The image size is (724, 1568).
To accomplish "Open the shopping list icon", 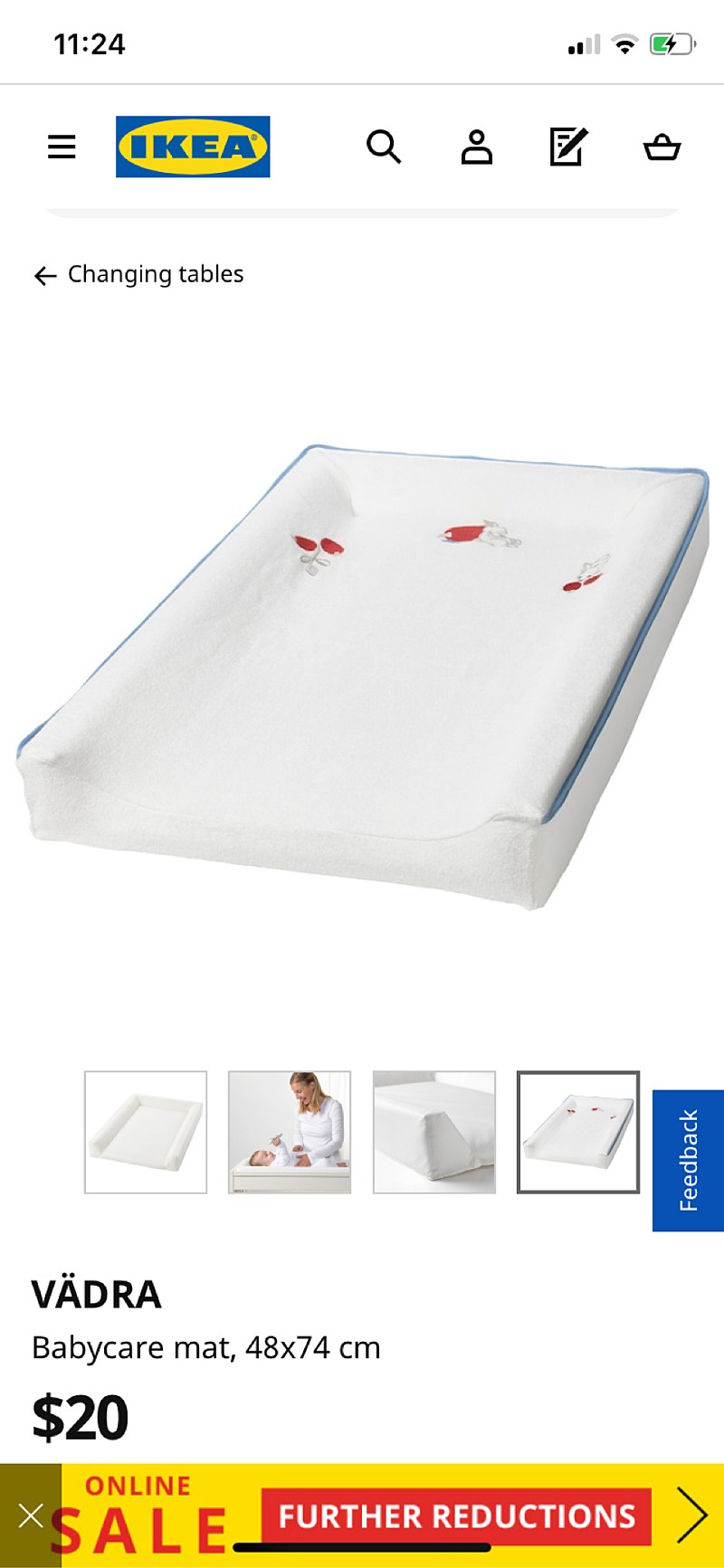I will (568, 147).
